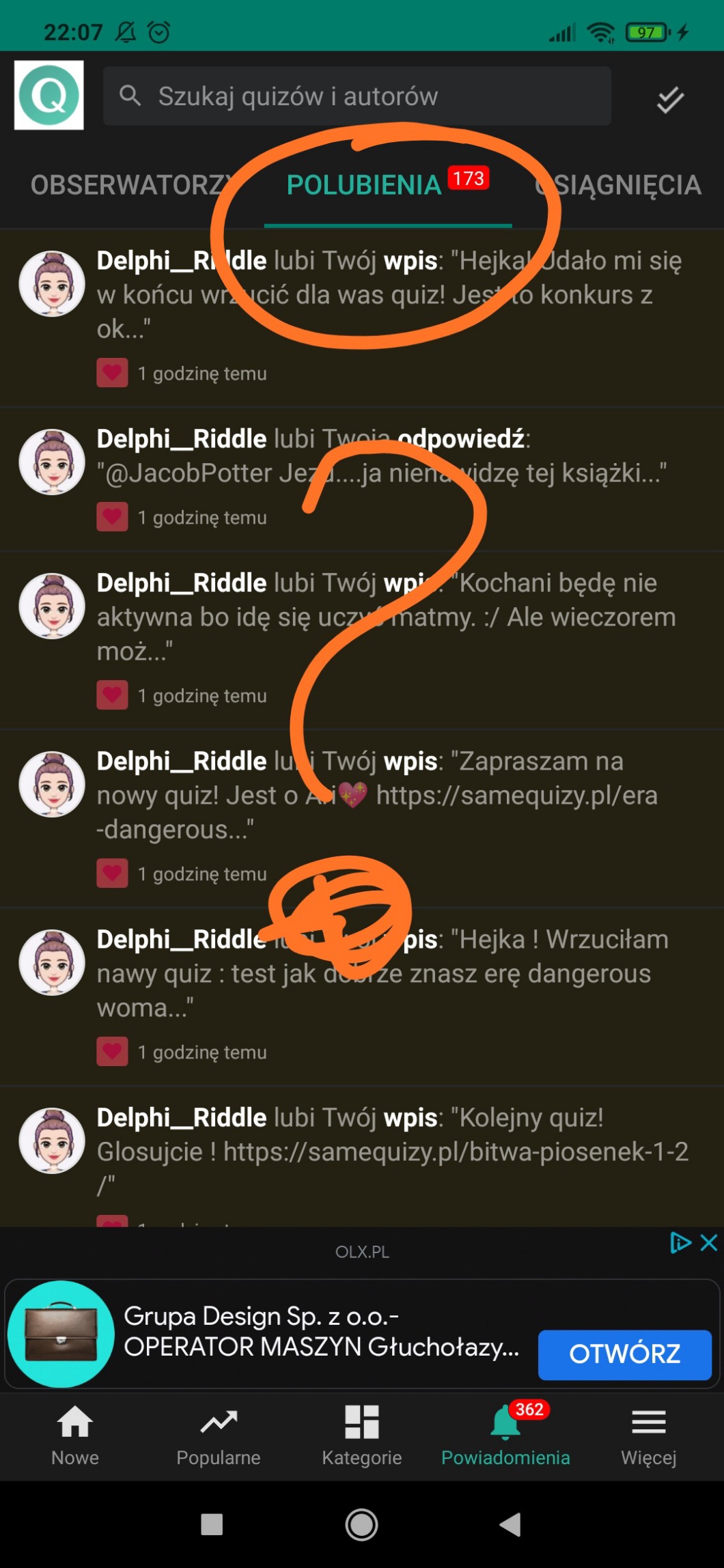Select the Polubienia tab
Screen dimensions: 724x1568
pyautogui.click(x=364, y=185)
